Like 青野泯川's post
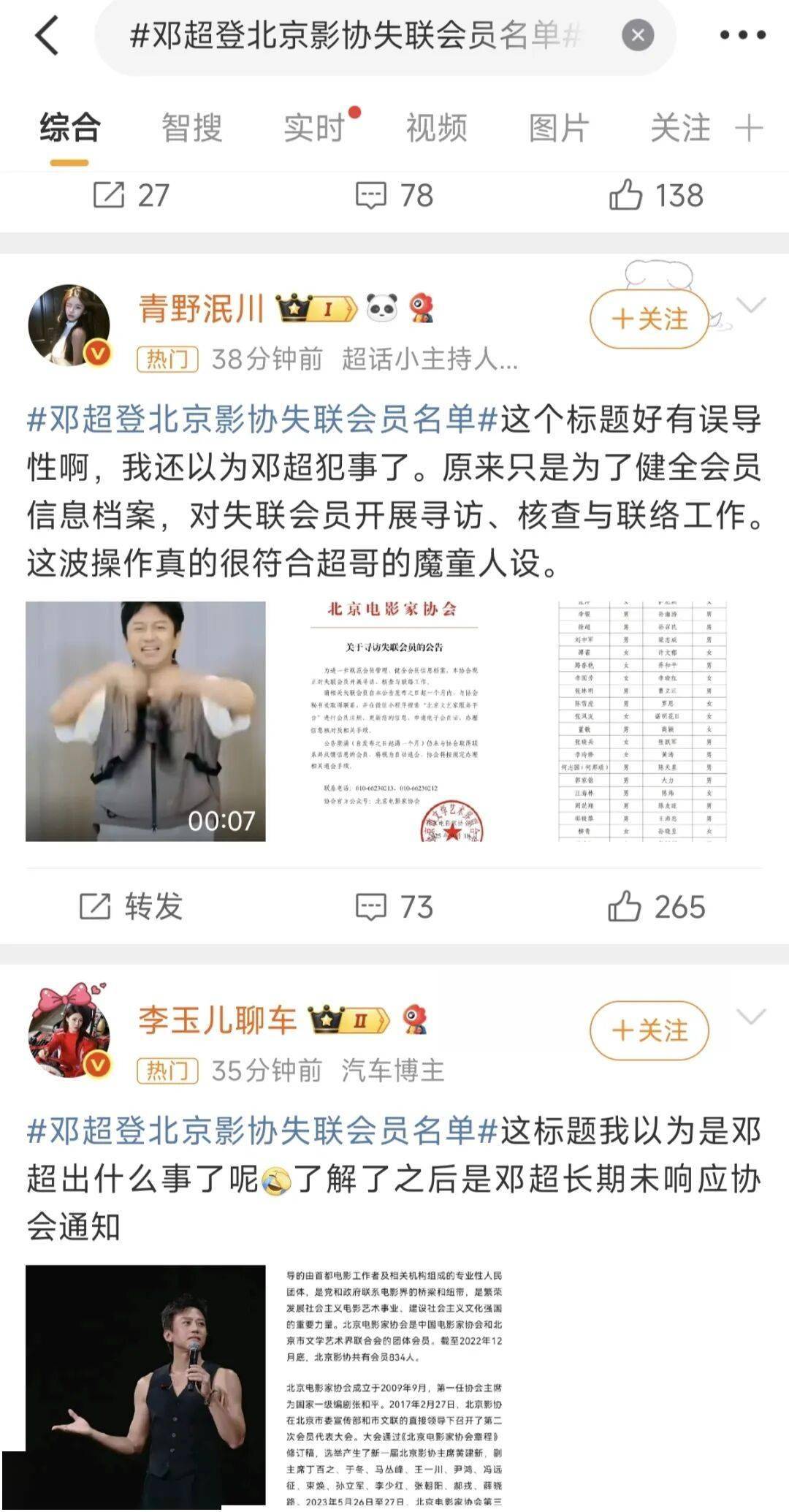Image resolution: width=789 pixels, height=1512 pixels. [657, 907]
